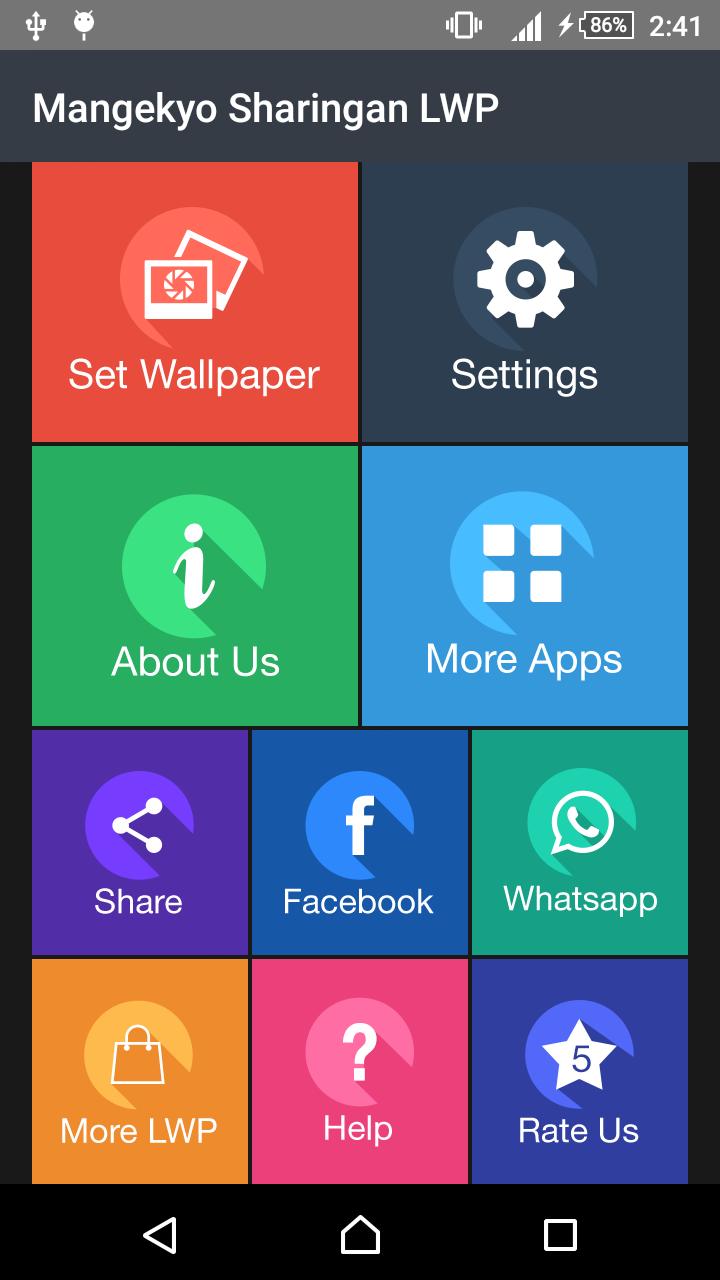Open the Settings tile
Image resolution: width=720 pixels, height=1280 pixels.
[525, 302]
